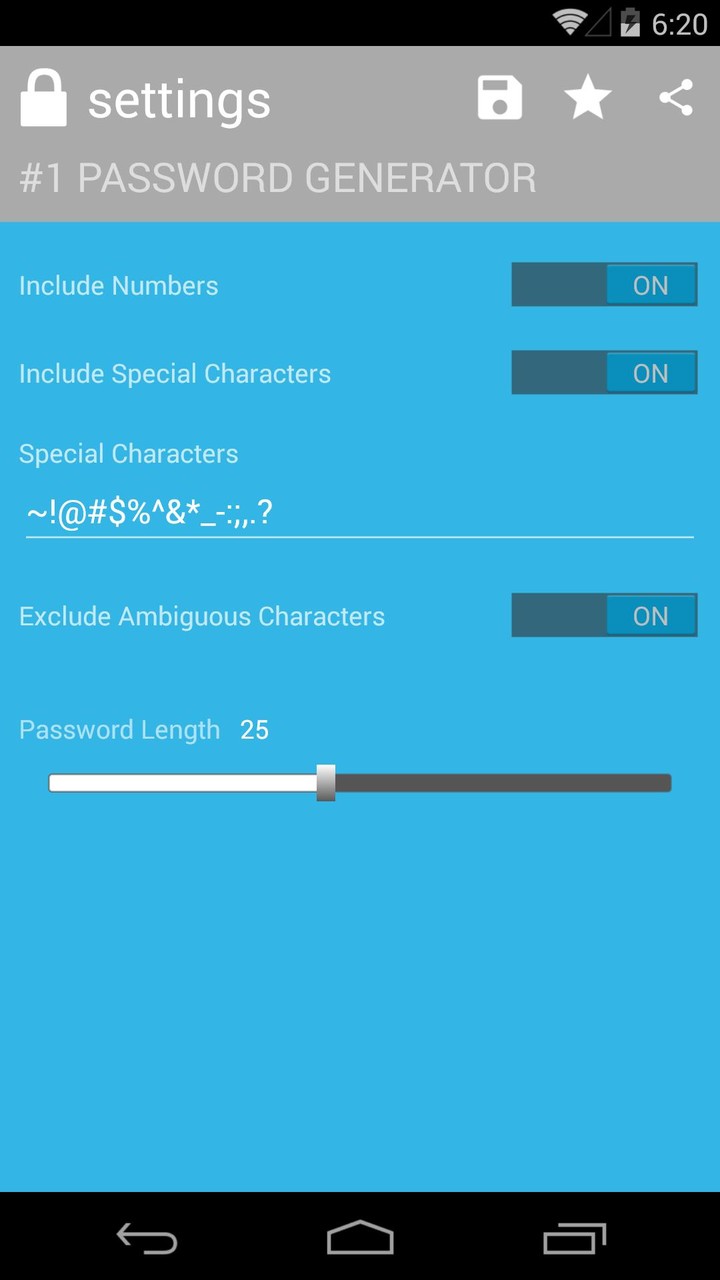Viewport: 720px width, 1280px height.
Task: Open recent apps with the recents button
Action: (575, 1239)
